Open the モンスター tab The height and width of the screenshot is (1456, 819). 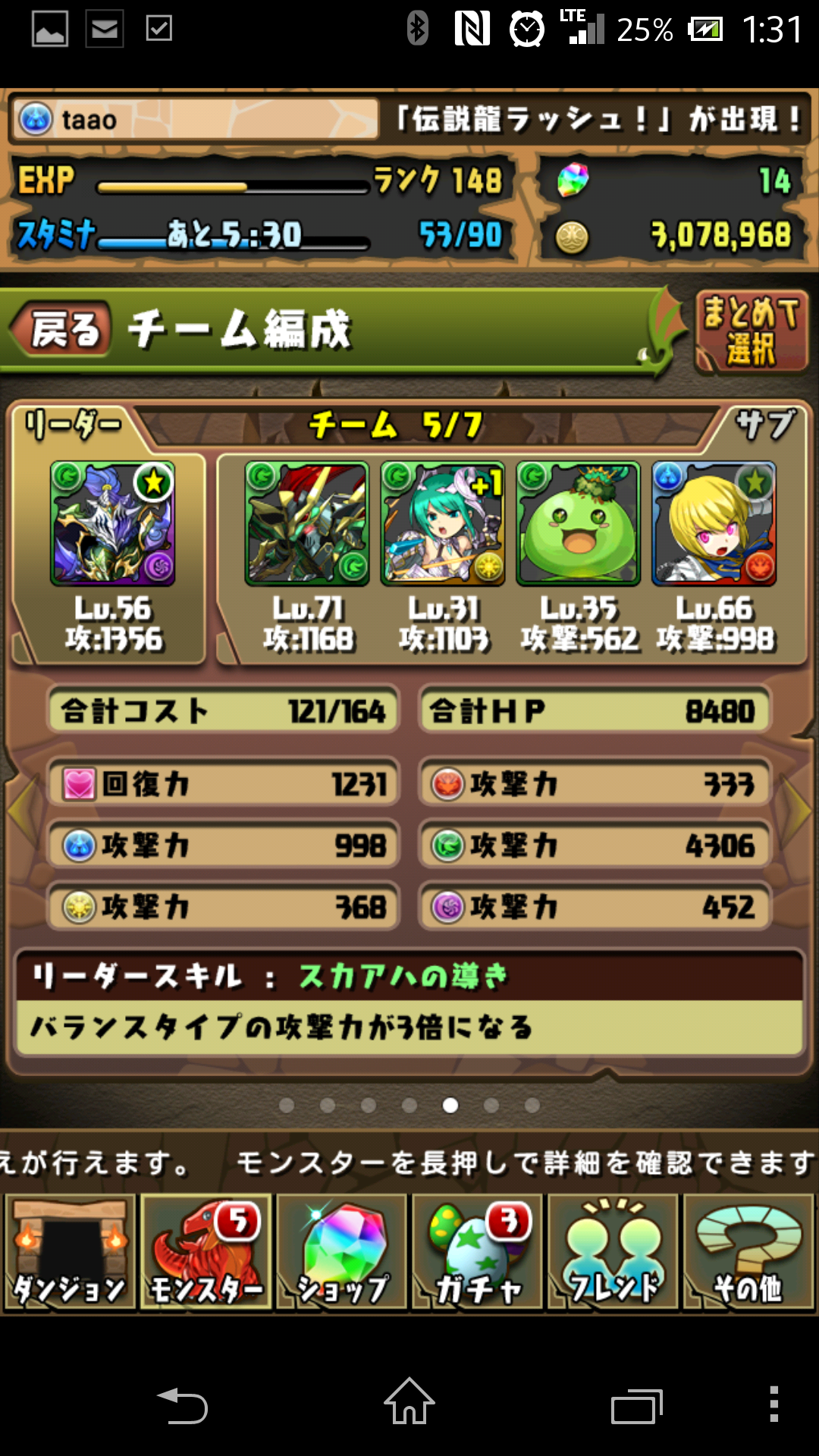click(x=206, y=1253)
